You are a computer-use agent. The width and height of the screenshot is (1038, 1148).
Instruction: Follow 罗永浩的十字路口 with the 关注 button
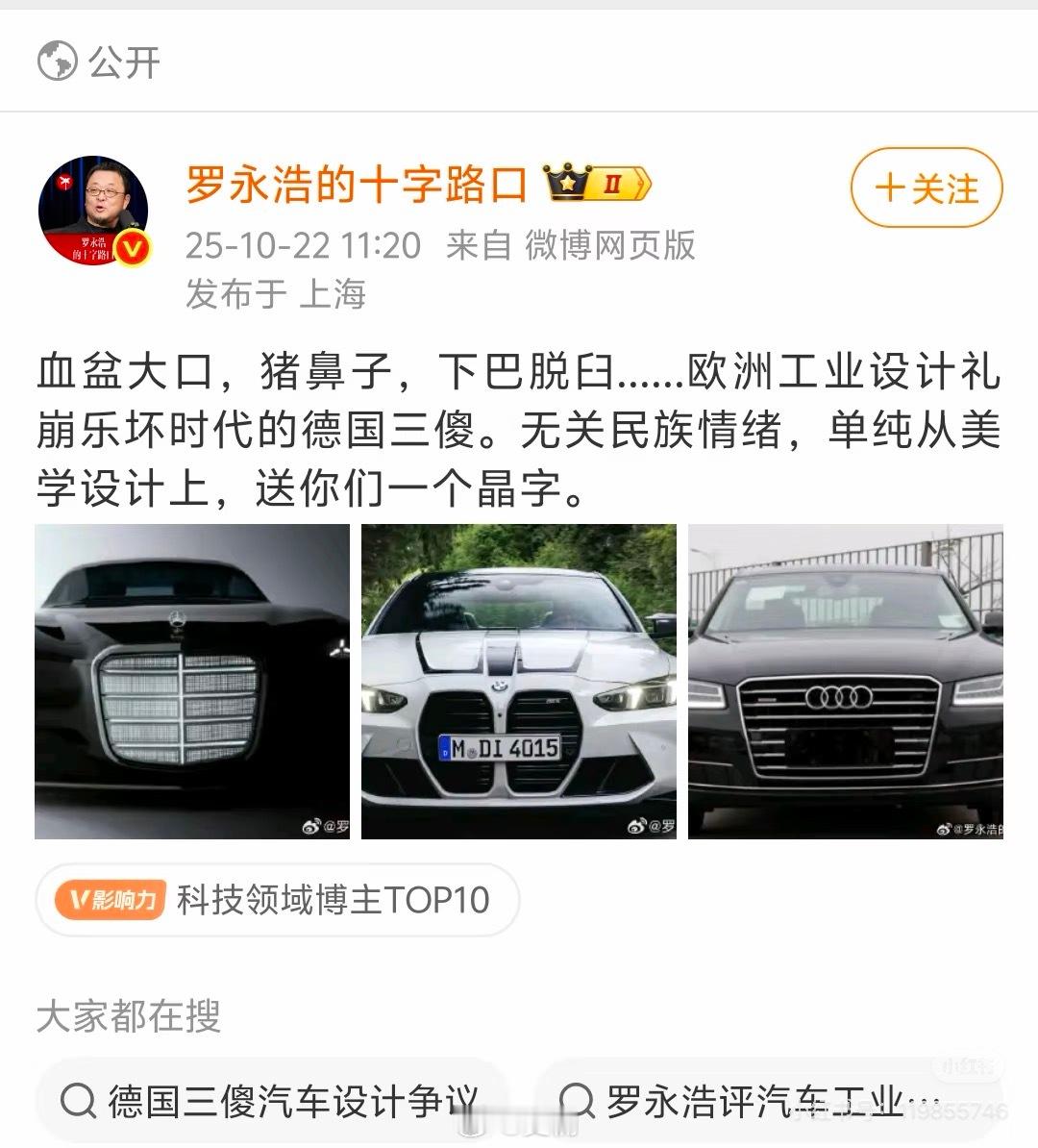click(926, 187)
